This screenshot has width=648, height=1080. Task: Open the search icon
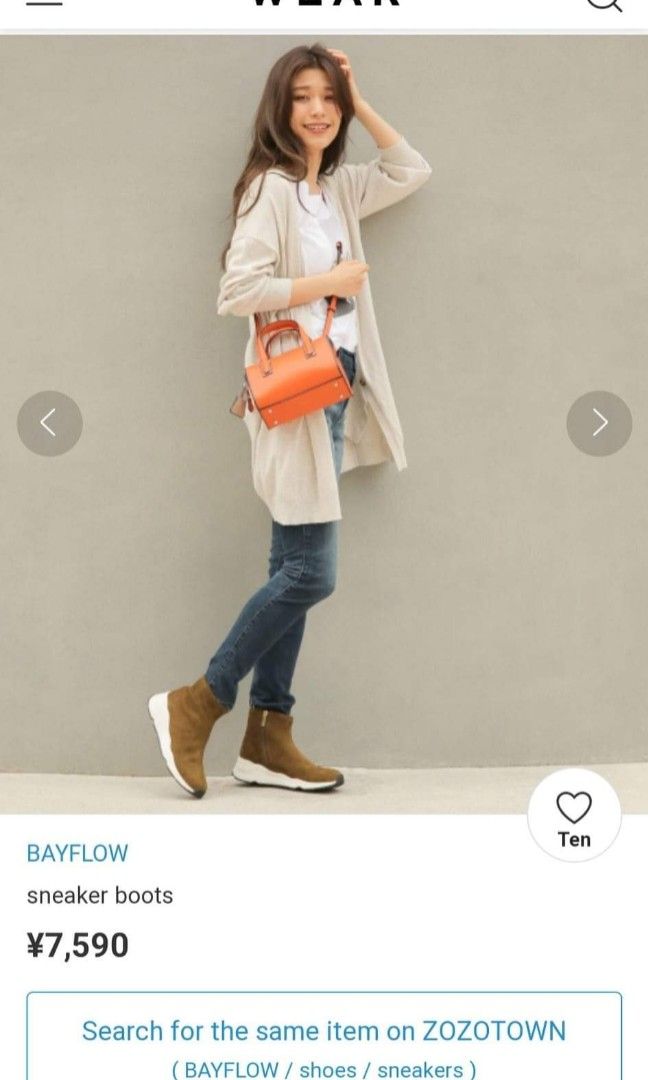pos(603,4)
